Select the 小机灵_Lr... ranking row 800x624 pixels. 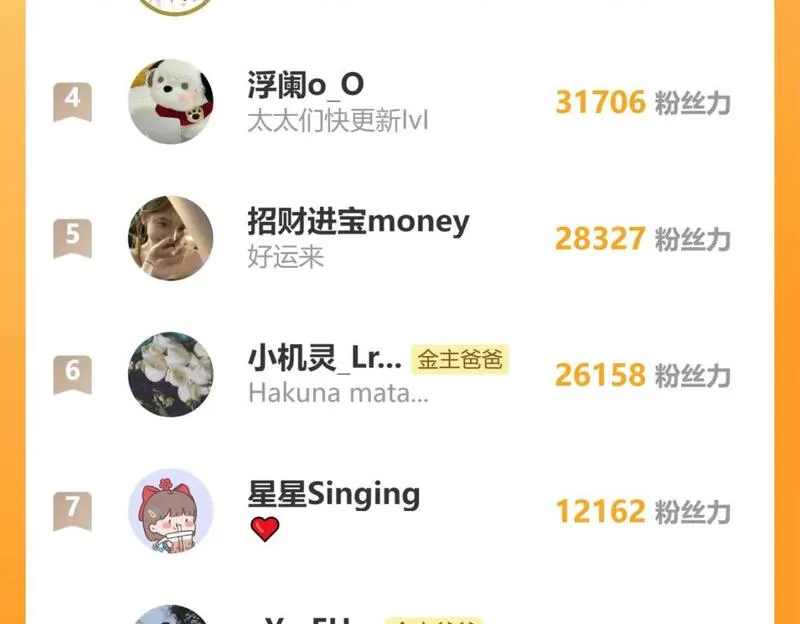[400, 375]
